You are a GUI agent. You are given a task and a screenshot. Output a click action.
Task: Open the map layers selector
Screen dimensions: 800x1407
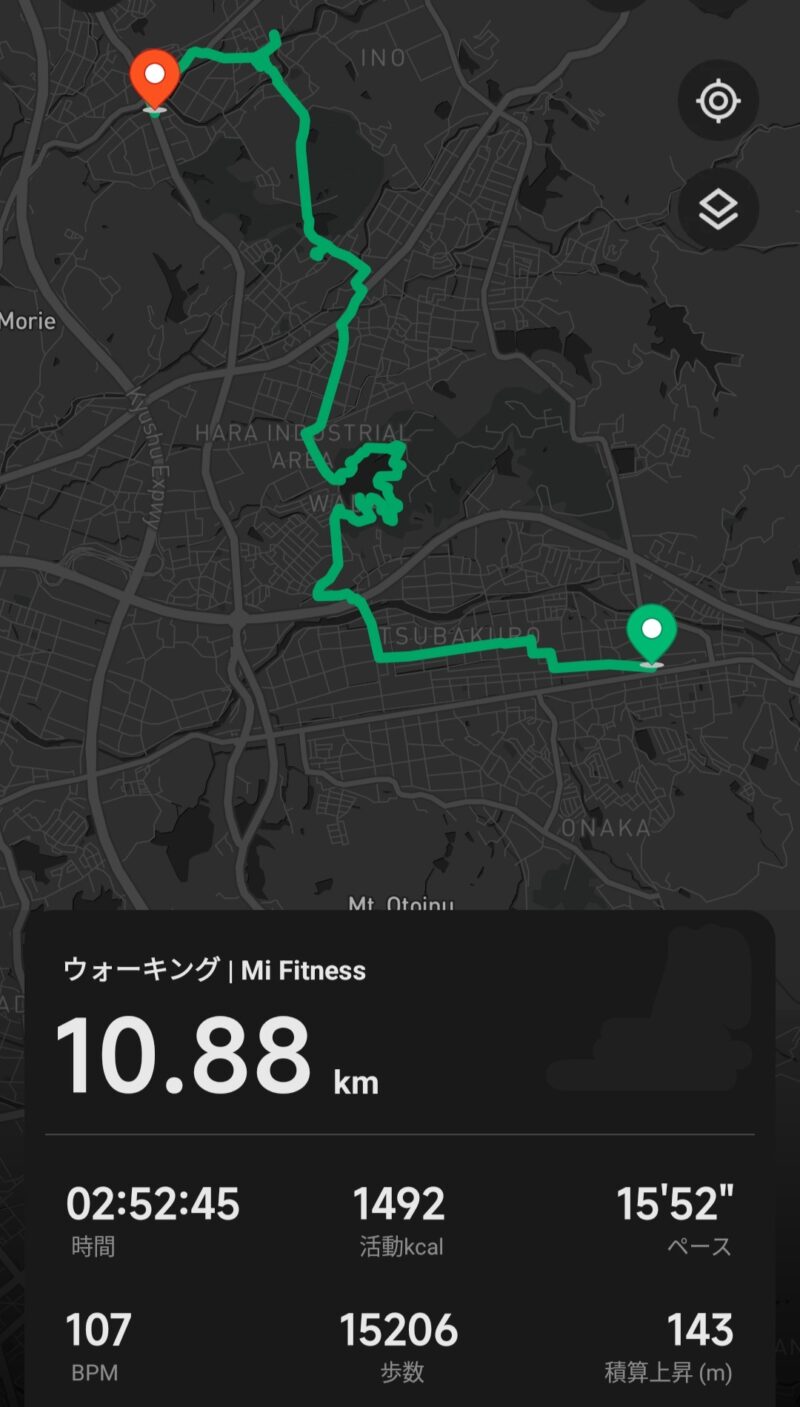(718, 210)
